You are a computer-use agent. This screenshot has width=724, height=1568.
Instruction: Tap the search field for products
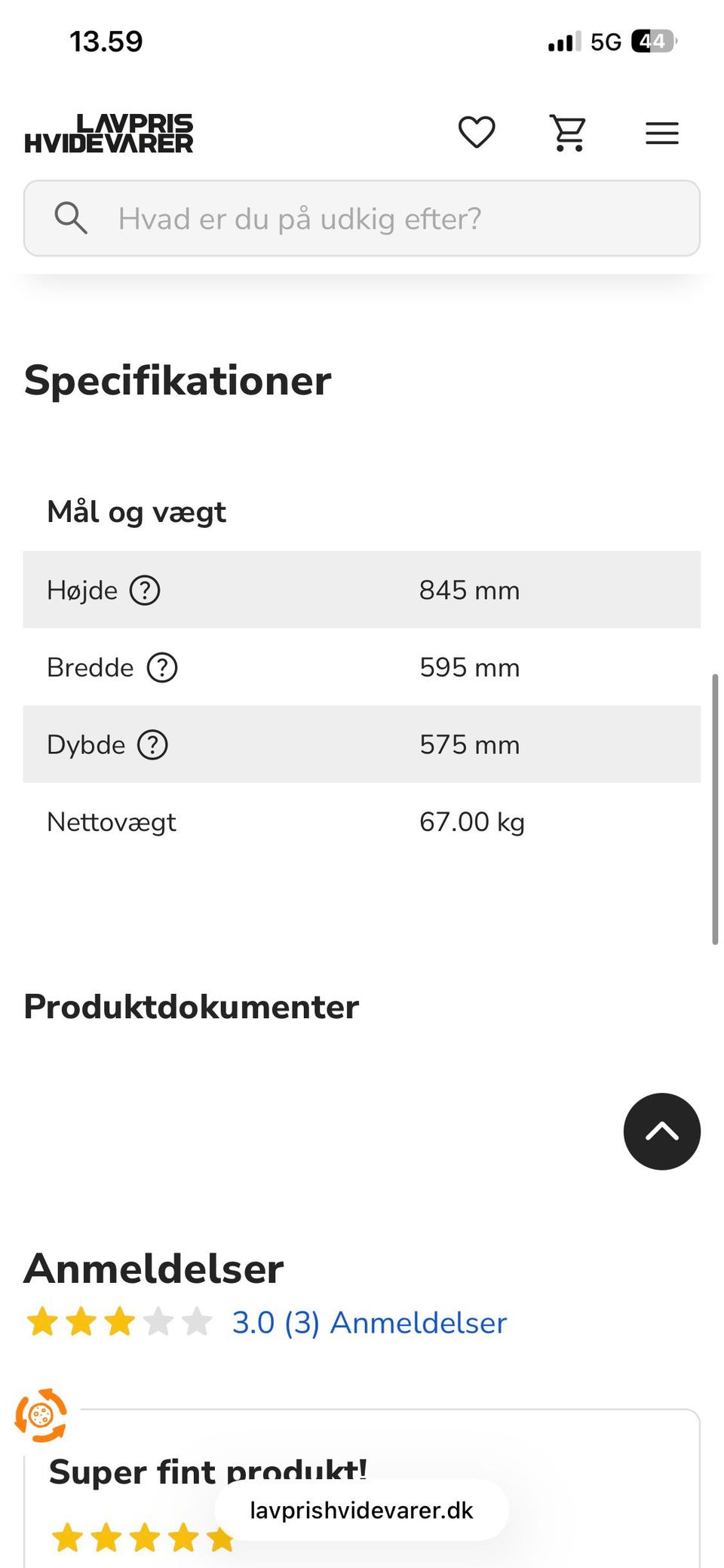coord(362,219)
